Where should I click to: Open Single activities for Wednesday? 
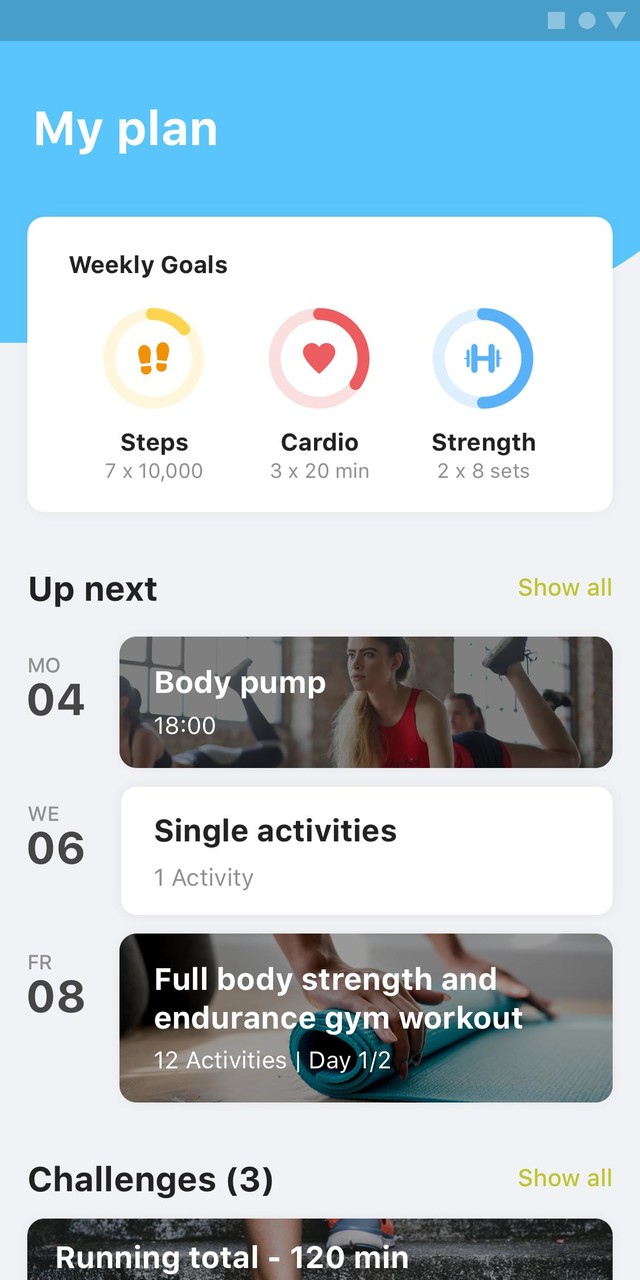click(x=366, y=850)
